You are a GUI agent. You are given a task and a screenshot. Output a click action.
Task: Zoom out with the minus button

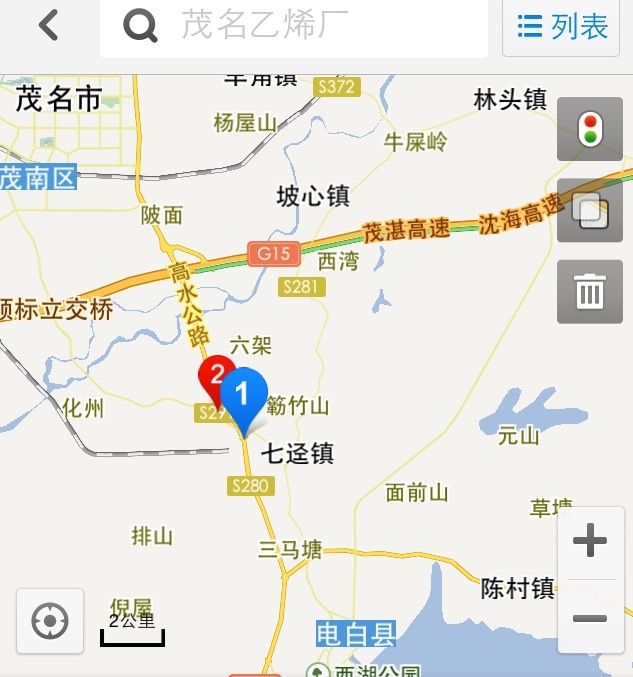tap(590, 618)
